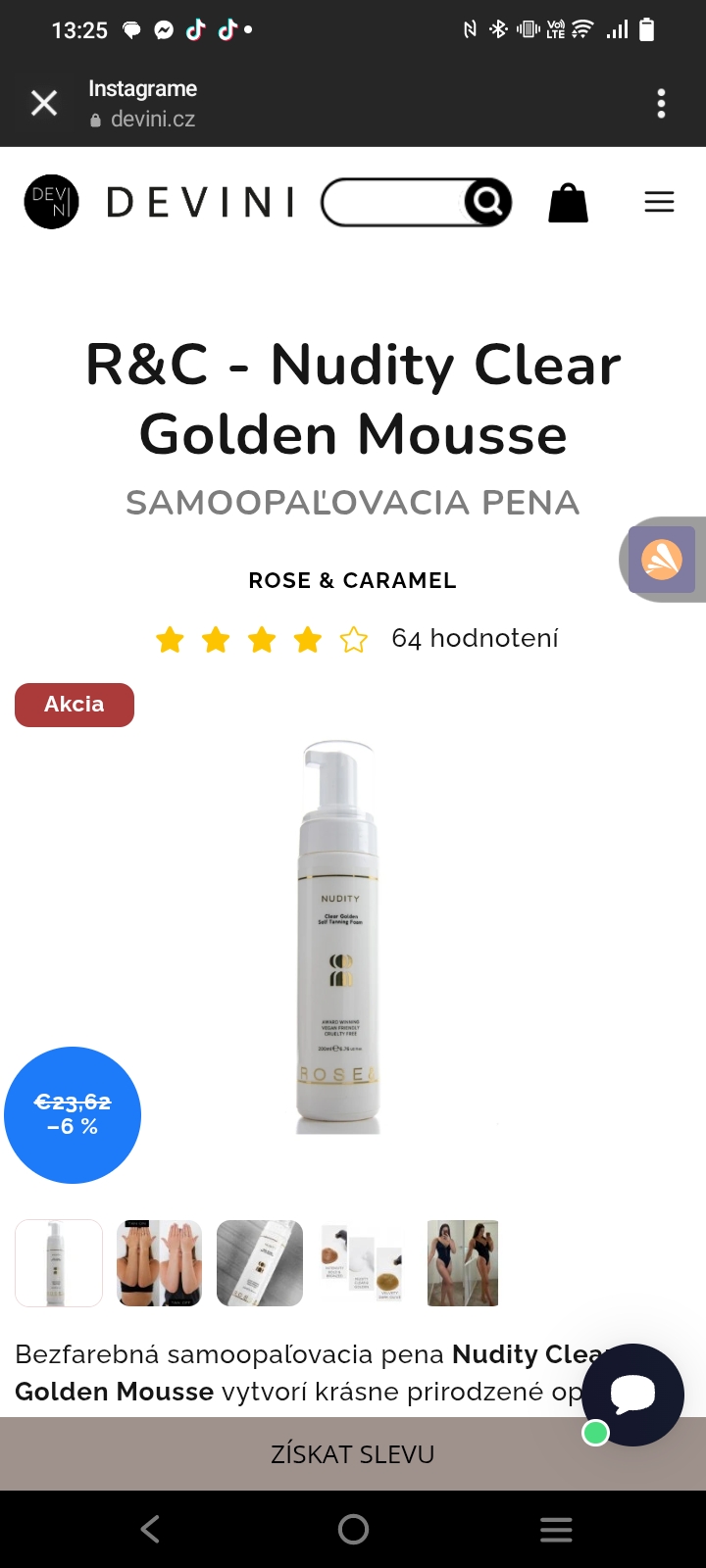706x1568 pixels.
Task: View the tanned hands comparison thumbnail
Action: tap(159, 1263)
